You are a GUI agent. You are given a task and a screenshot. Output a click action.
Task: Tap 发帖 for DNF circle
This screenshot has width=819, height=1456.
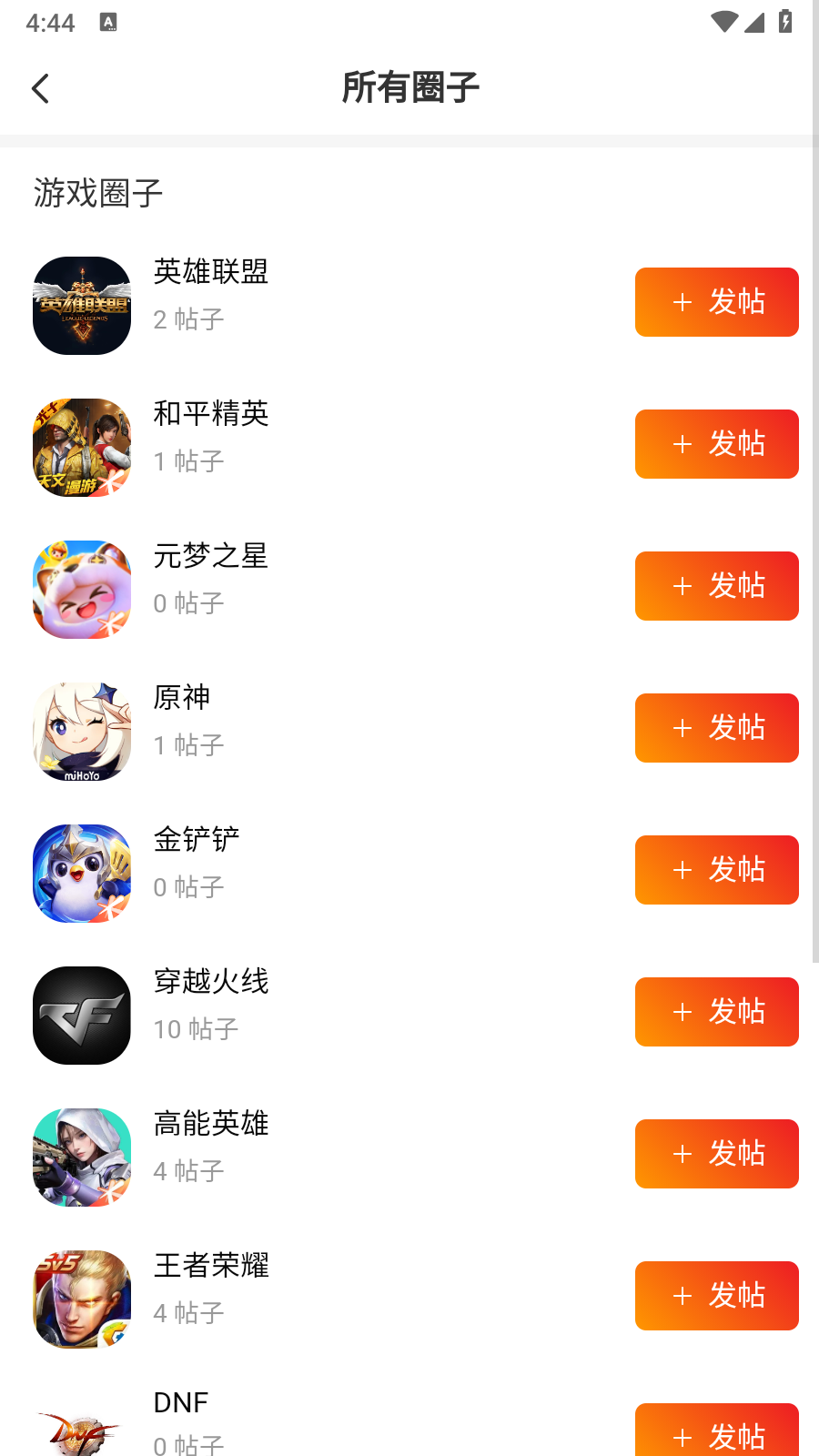[x=716, y=1434]
